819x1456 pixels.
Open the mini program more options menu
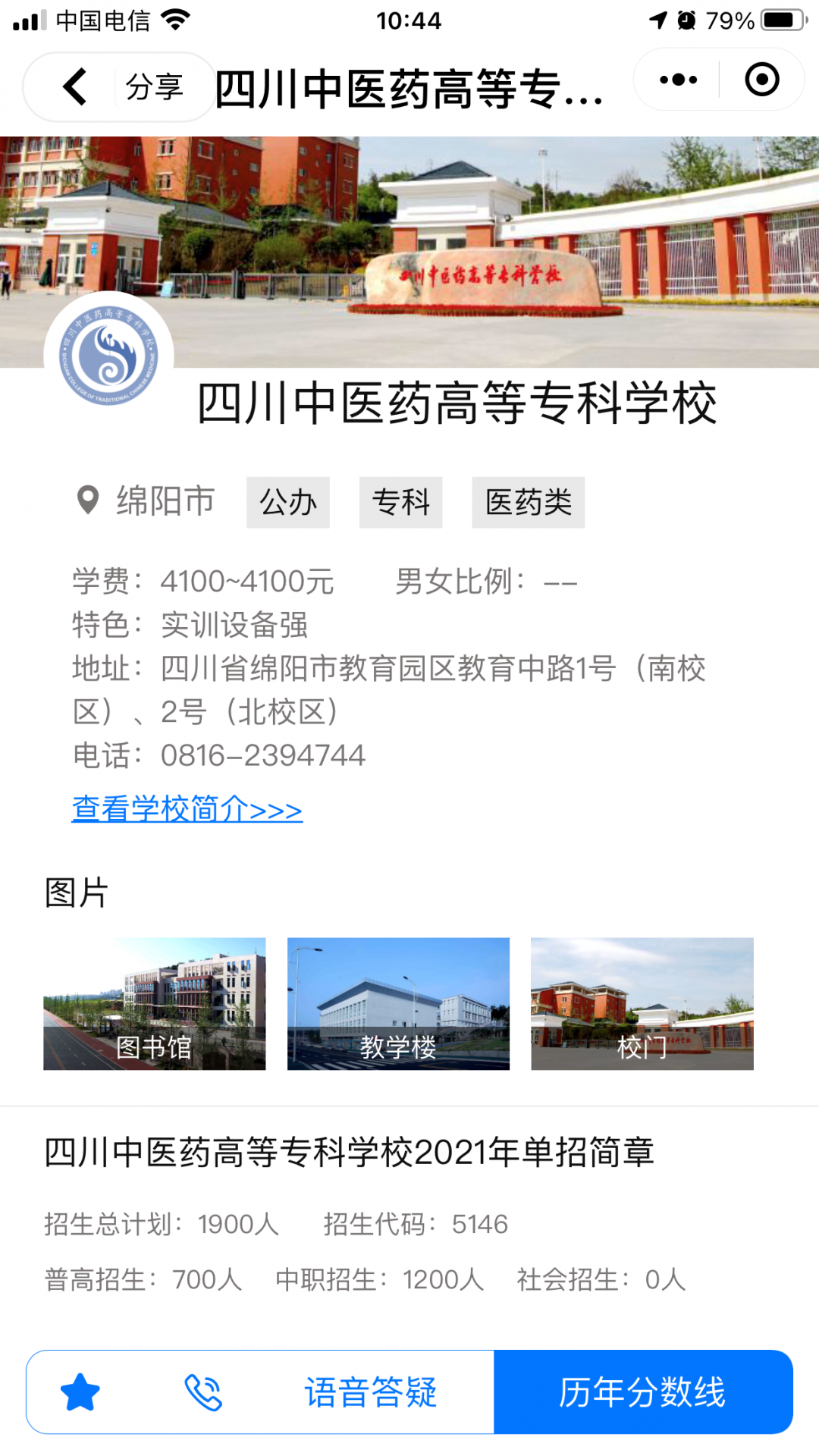[x=678, y=80]
